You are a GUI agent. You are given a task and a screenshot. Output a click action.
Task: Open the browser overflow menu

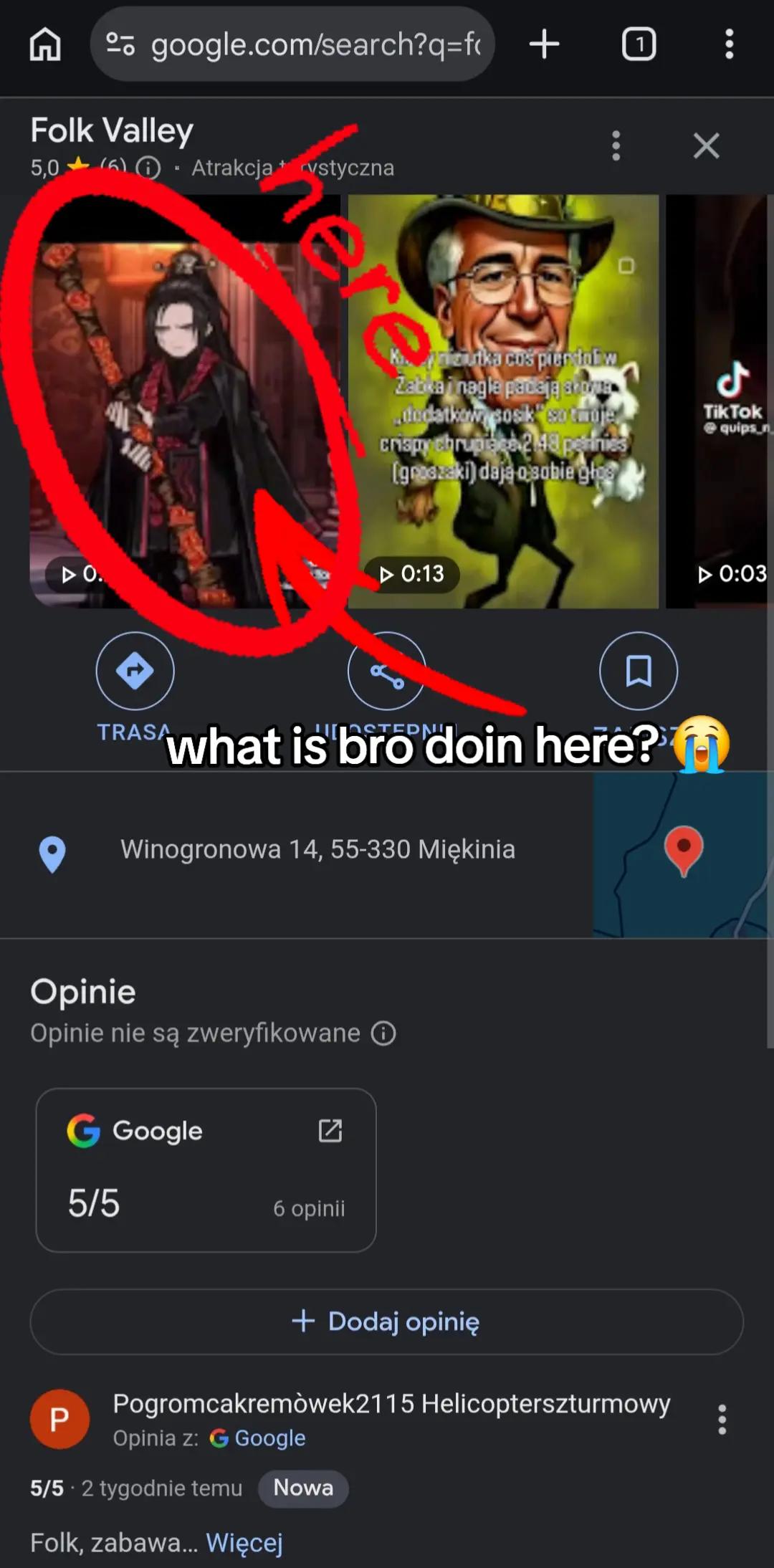[729, 44]
